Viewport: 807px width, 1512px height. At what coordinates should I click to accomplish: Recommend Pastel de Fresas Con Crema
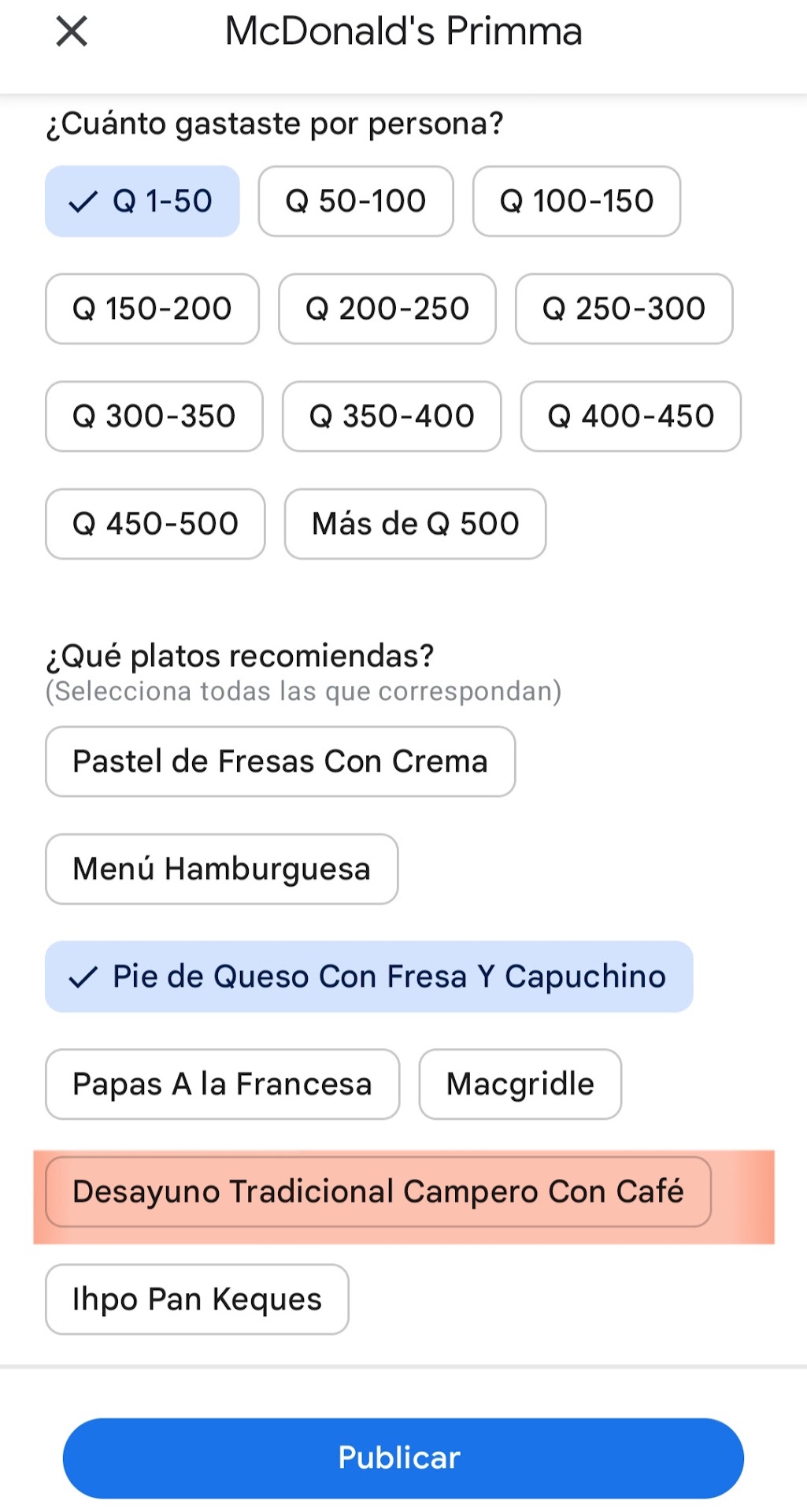pyautogui.click(x=280, y=762)
